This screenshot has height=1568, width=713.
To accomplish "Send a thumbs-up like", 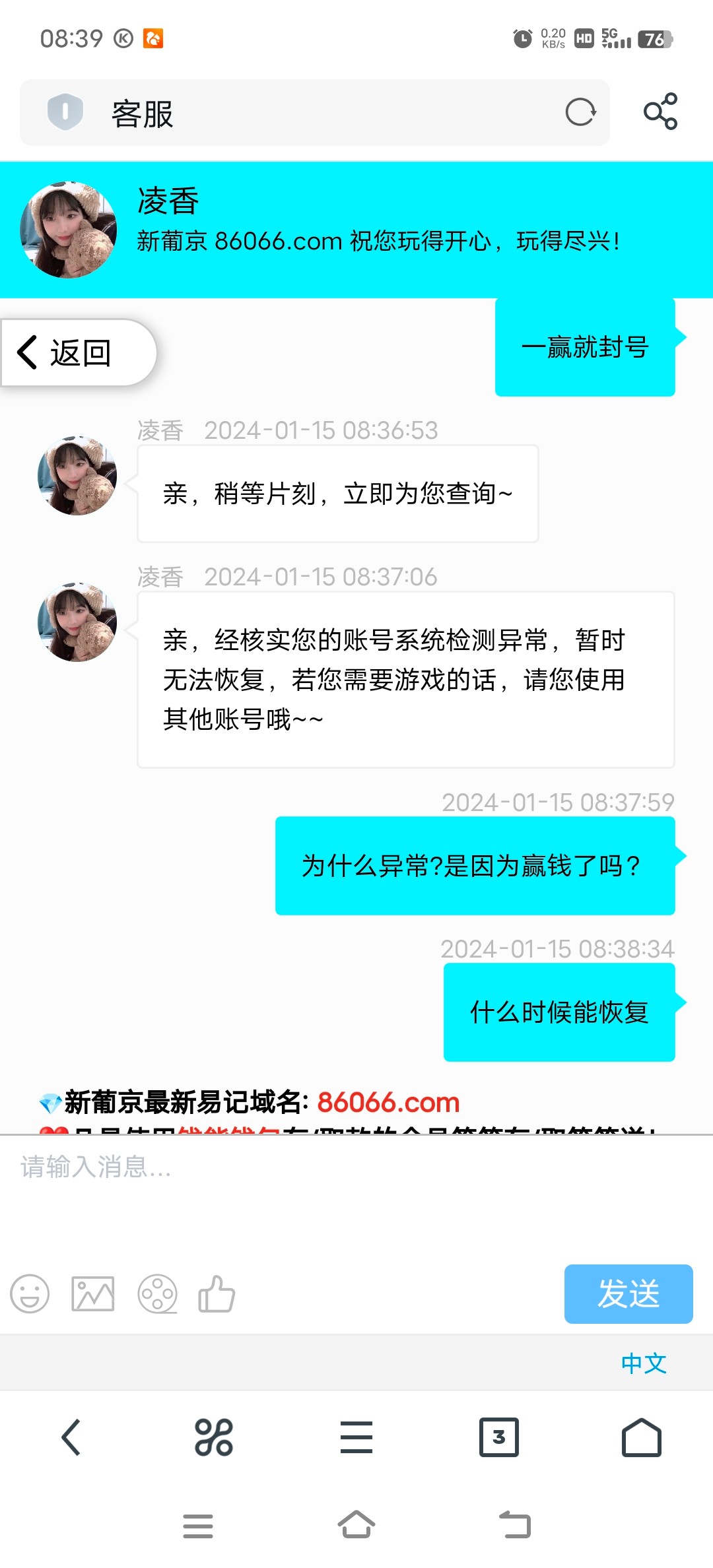I will pyautogui.click(x=218, y=1295).
